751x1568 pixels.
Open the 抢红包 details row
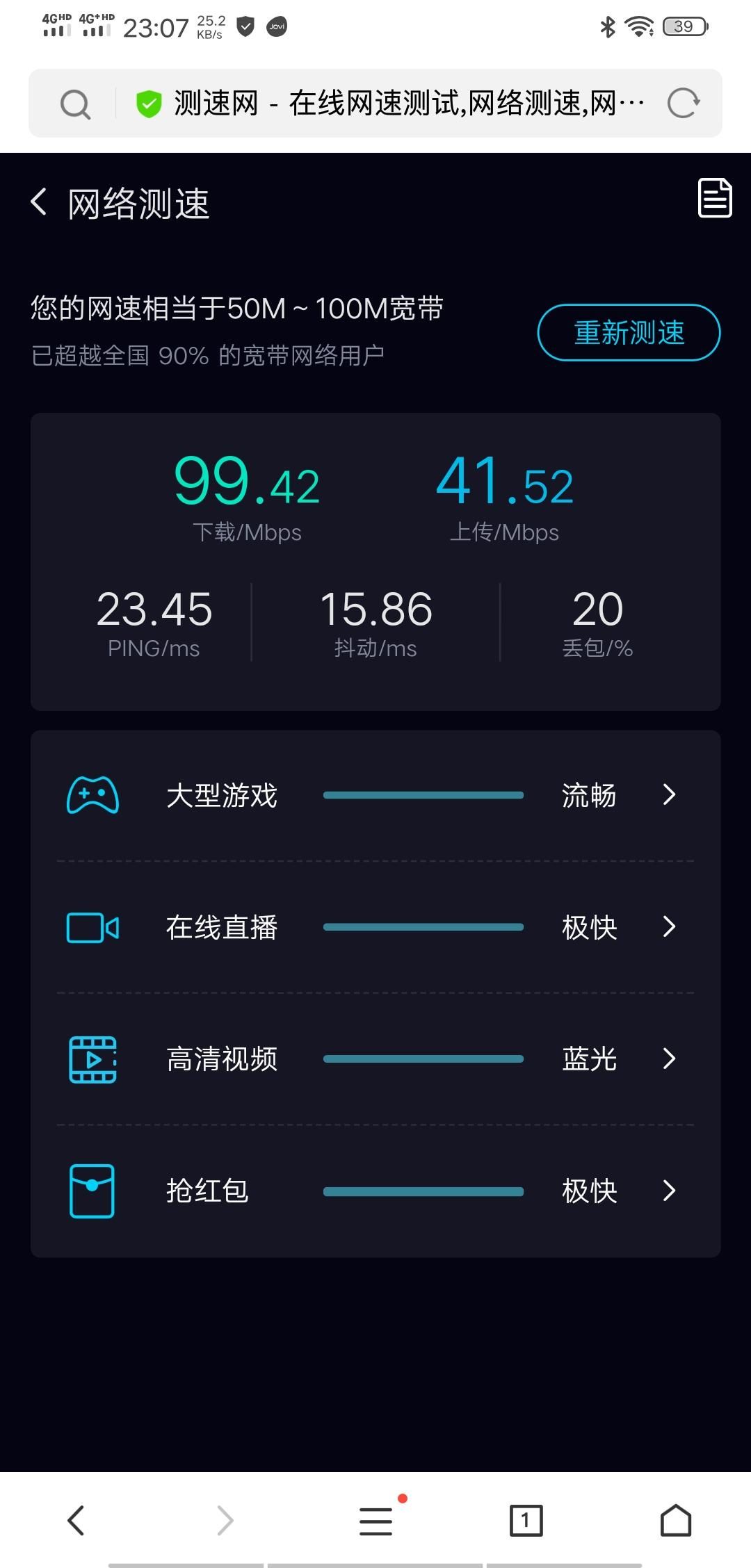coord(375,1191)
